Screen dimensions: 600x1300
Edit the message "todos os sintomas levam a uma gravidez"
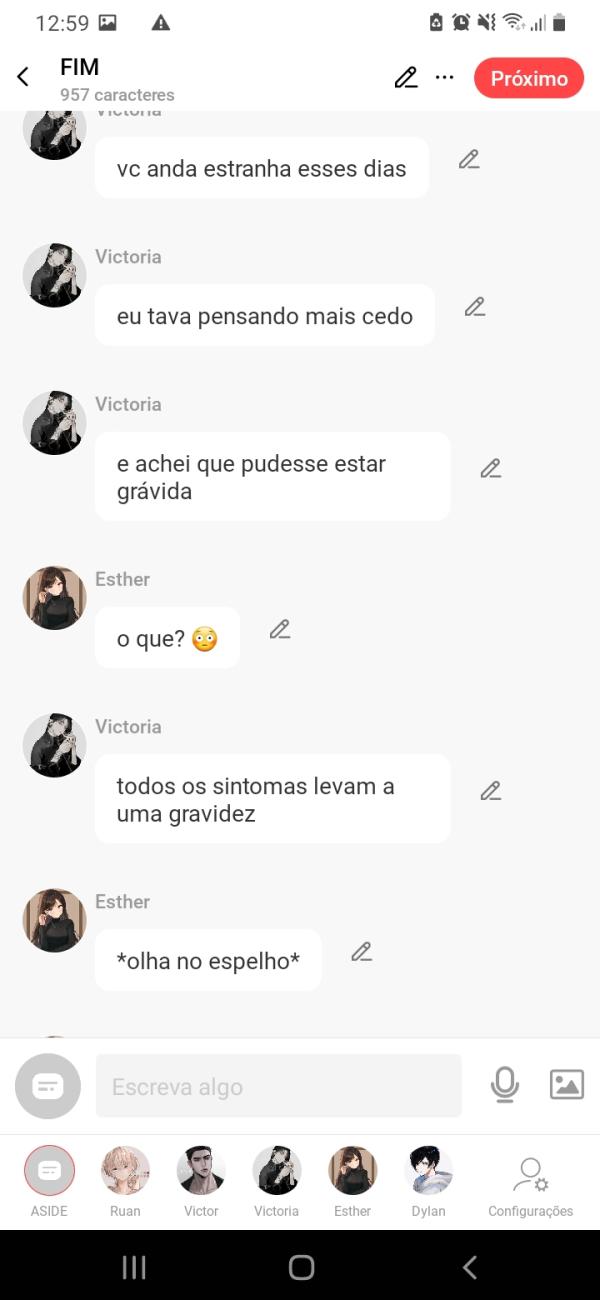pyautogui.click(x=490, y=791)
